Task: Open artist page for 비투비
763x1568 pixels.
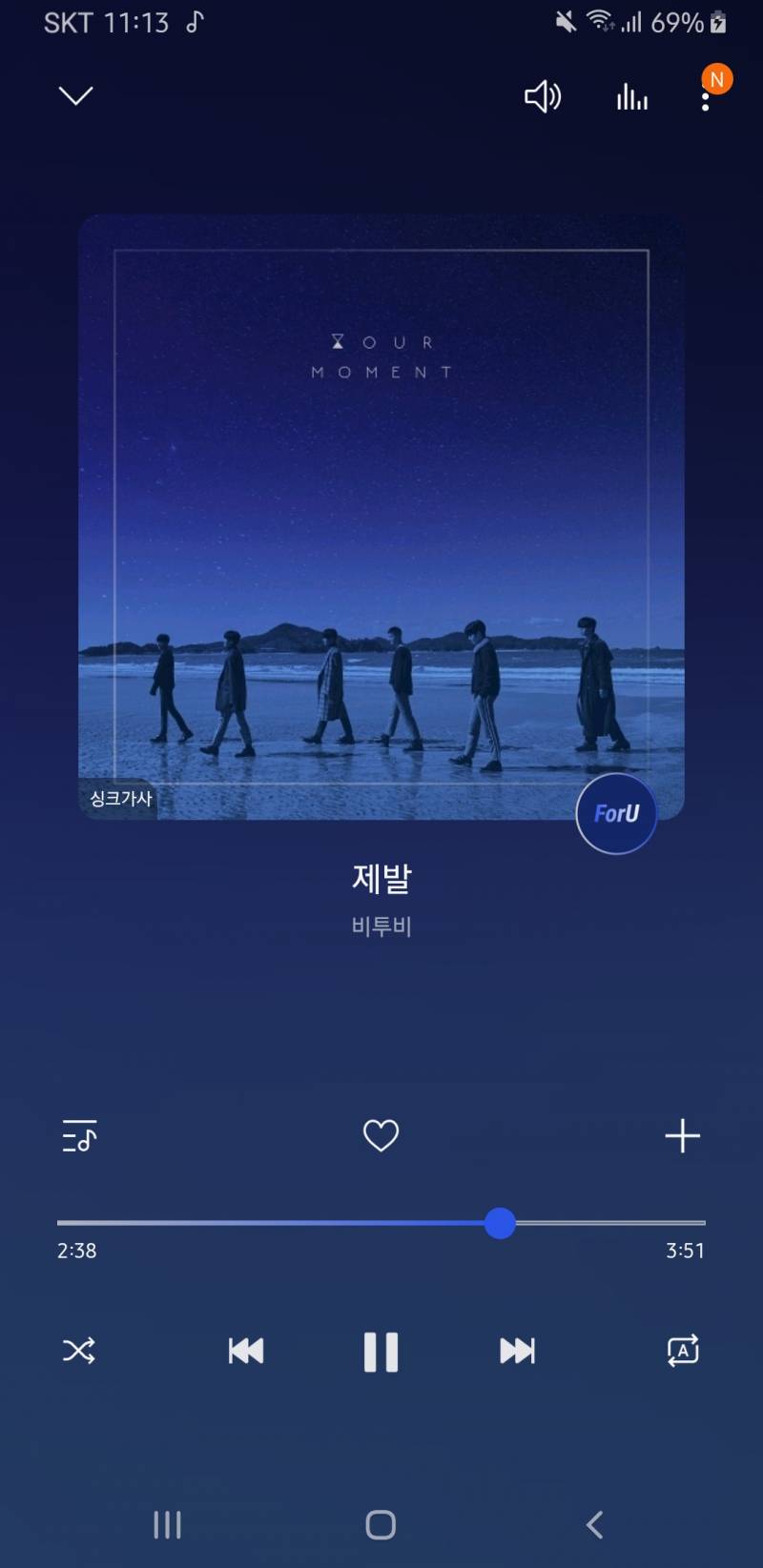Action: (x=381, y=926)
